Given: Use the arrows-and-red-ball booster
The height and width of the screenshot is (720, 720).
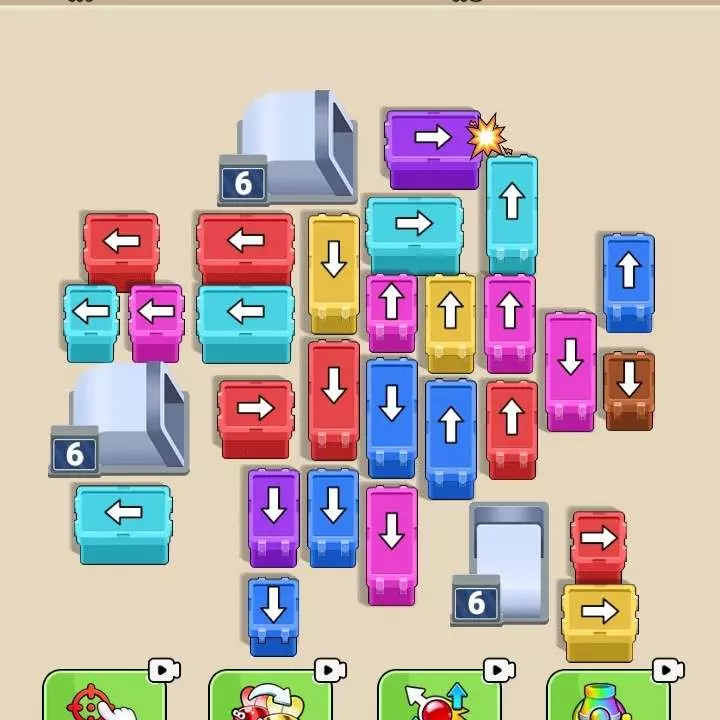Looking at the screenshot, I should [x=437, y=697].
